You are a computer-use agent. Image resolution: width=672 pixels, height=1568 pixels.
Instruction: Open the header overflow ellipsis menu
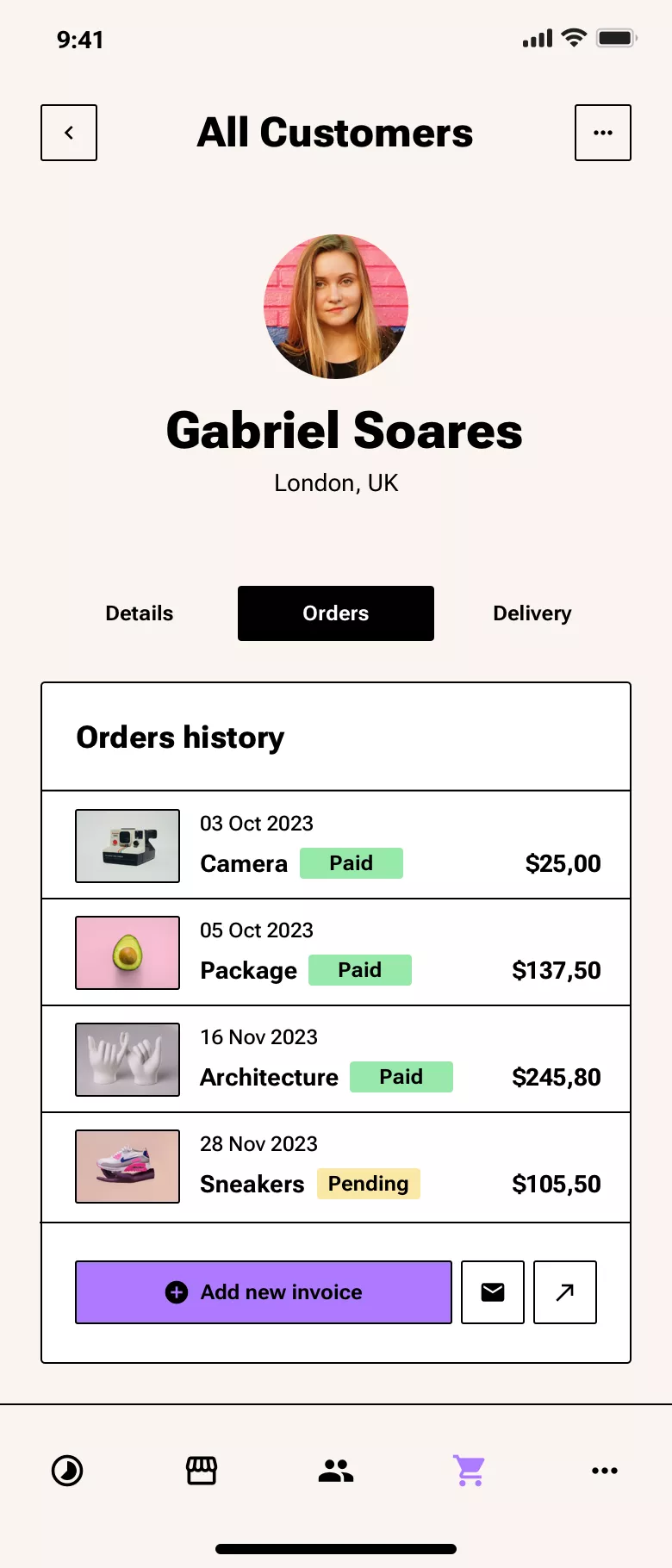point(603,132)
